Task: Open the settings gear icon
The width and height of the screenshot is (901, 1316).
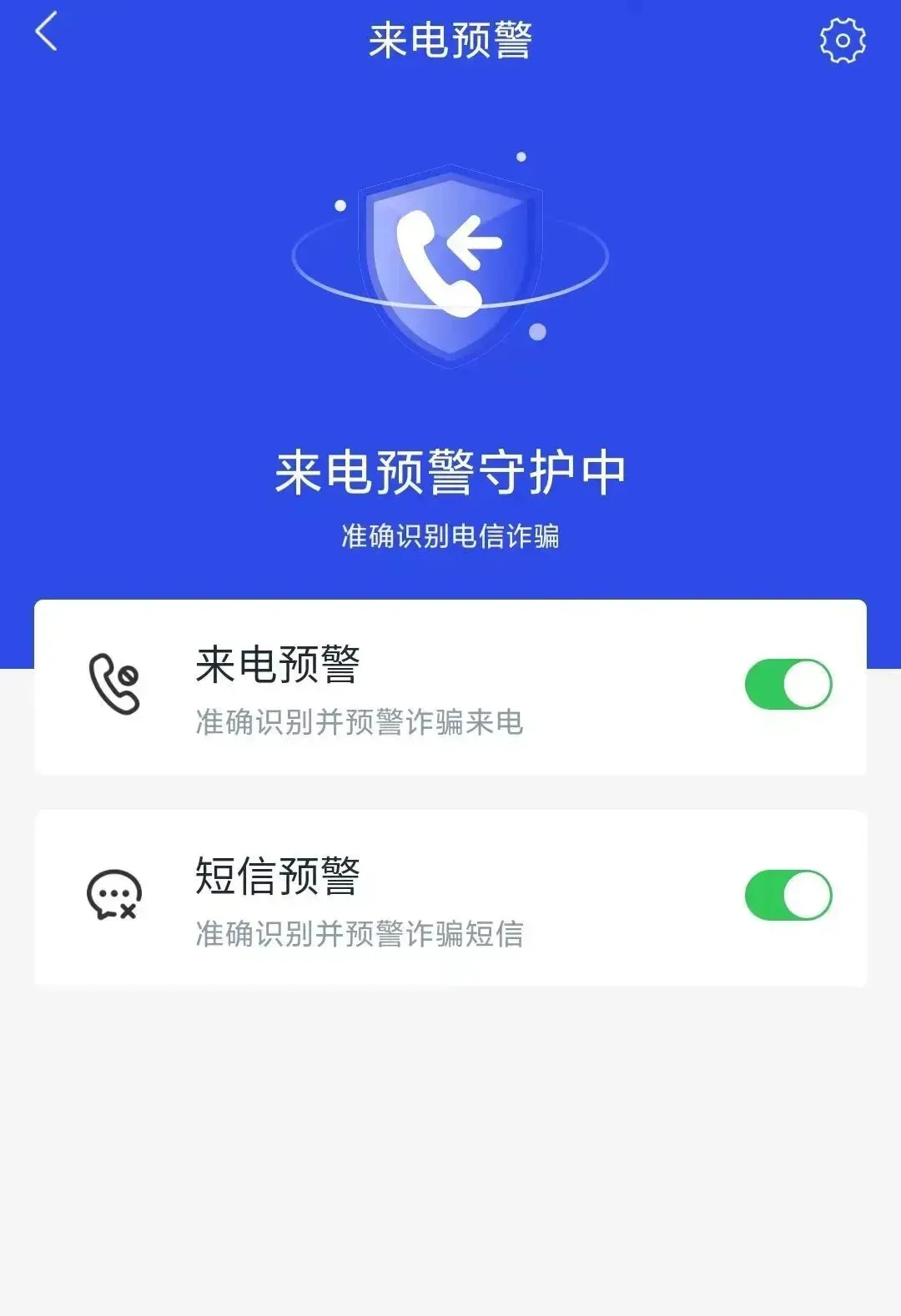Action: 843,40
